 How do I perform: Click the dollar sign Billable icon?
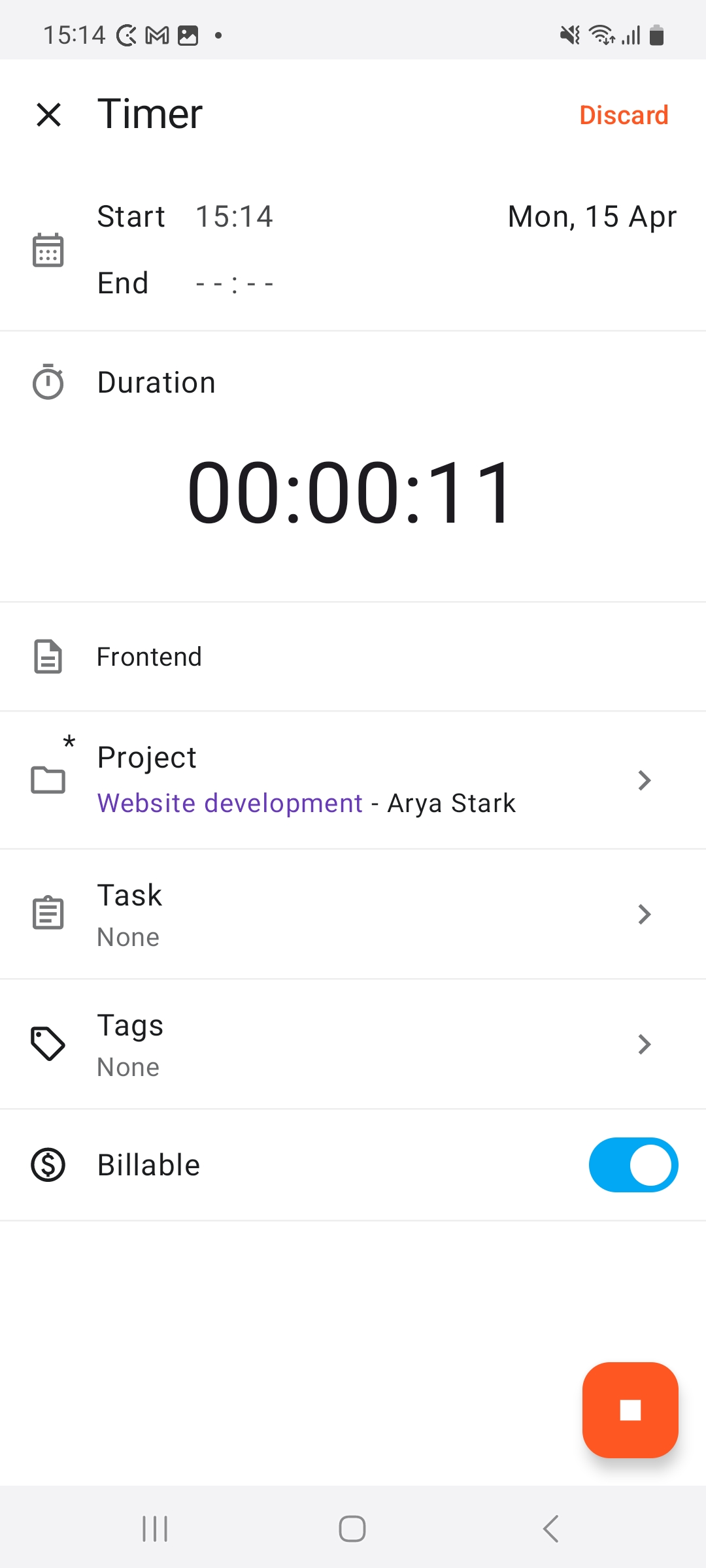tap(48, 1164)
